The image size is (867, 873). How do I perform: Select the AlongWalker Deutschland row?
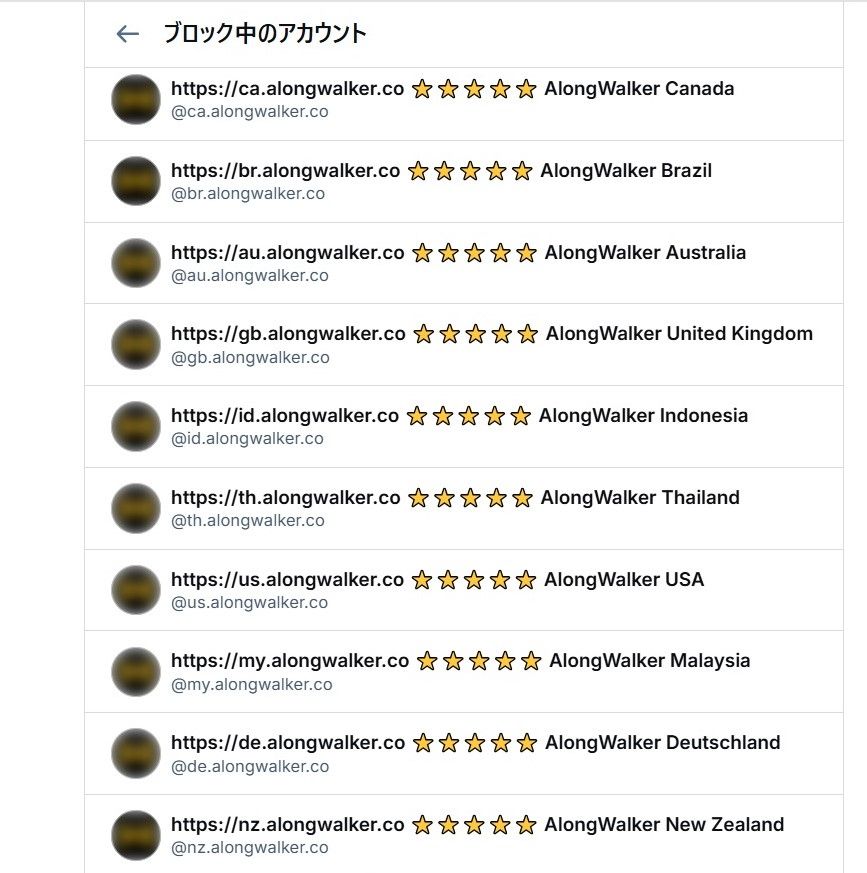point(475,753)
